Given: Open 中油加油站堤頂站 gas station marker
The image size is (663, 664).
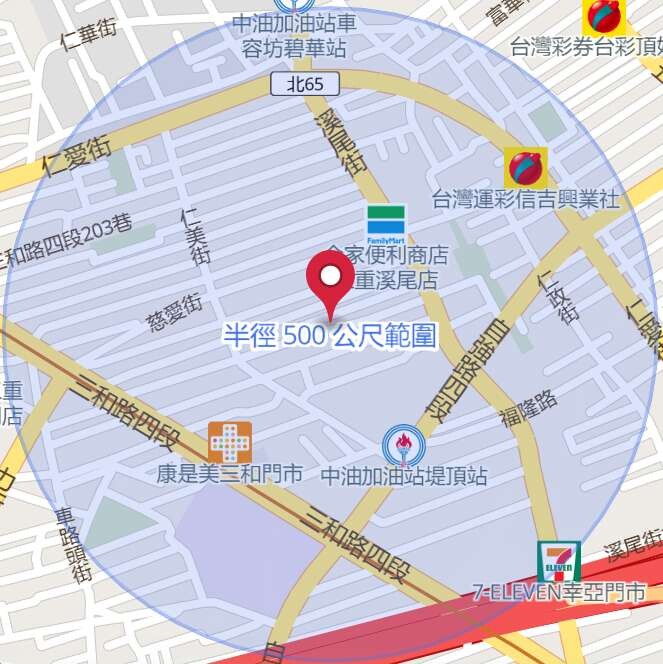Looking at the screenshot, I should [x=404, y=445].
